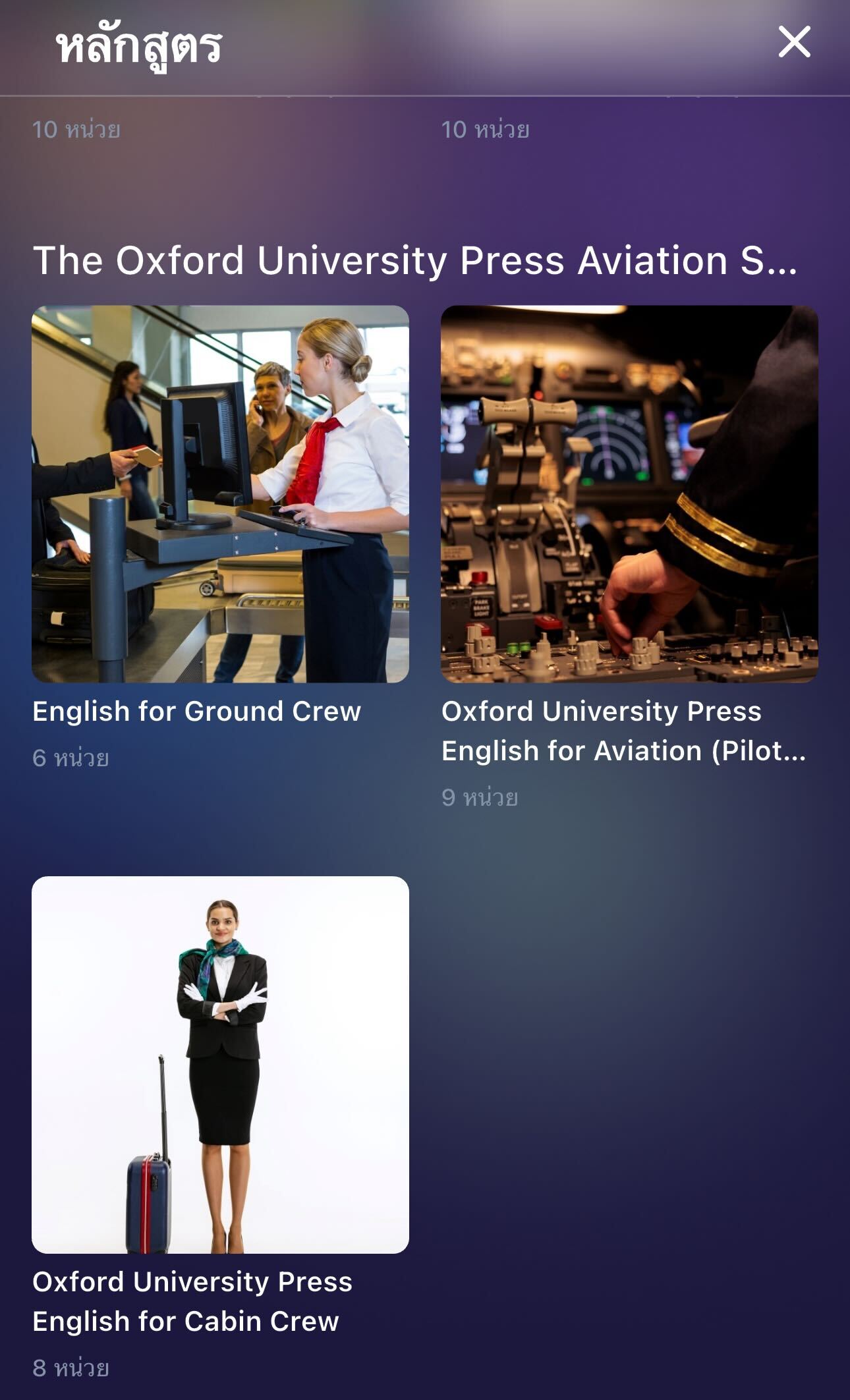This screenshot has width=850, height=1400.
Task: Open the English for Cabin Crew course
Action: (220, 1064)
